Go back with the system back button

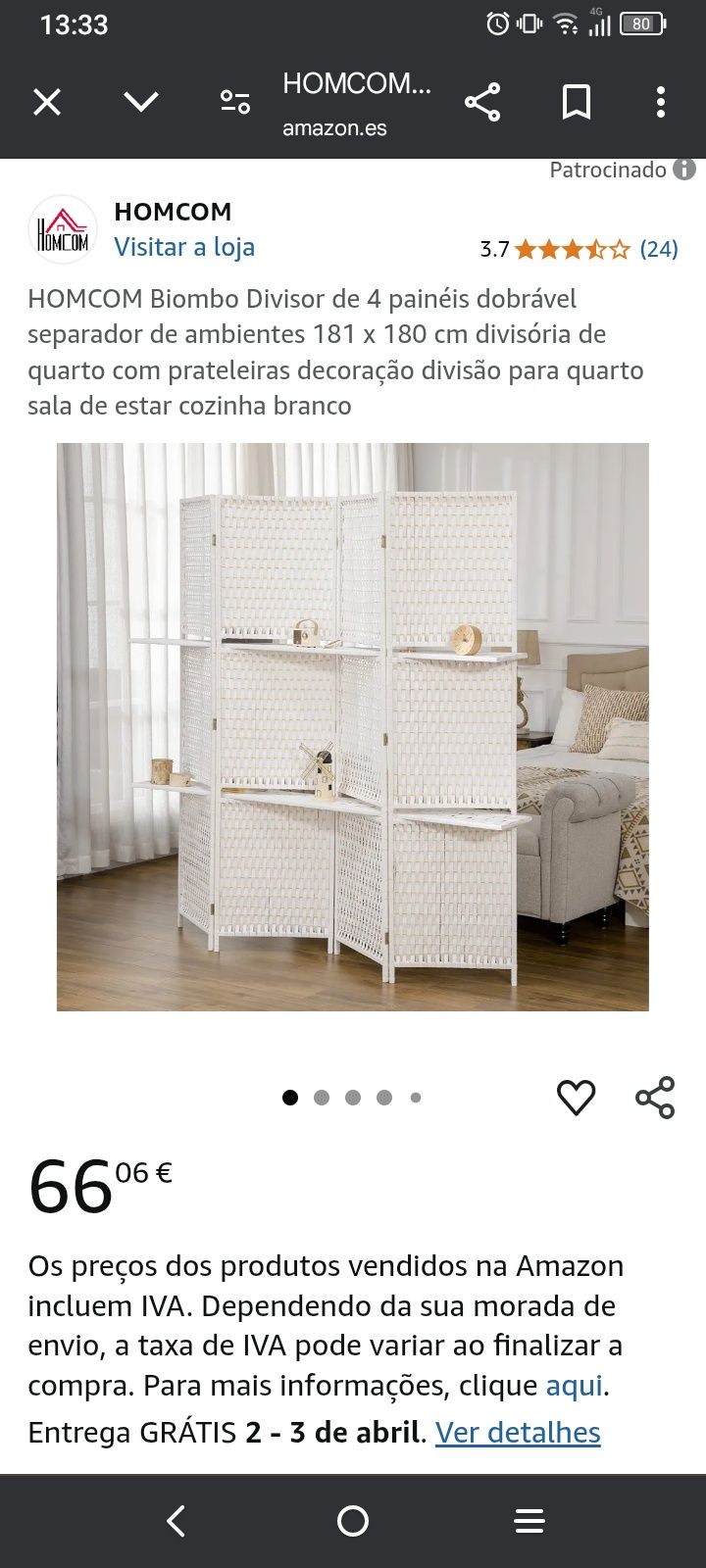coord(176,1521)
